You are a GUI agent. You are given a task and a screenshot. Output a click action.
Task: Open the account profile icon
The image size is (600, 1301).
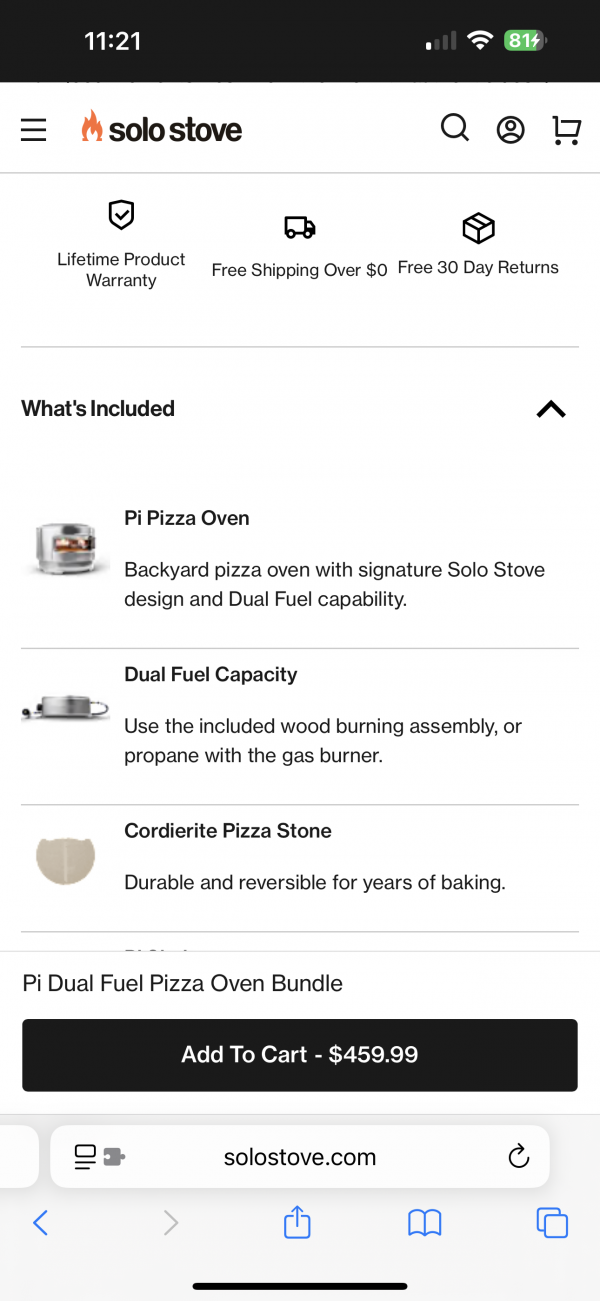click(511, 129)
